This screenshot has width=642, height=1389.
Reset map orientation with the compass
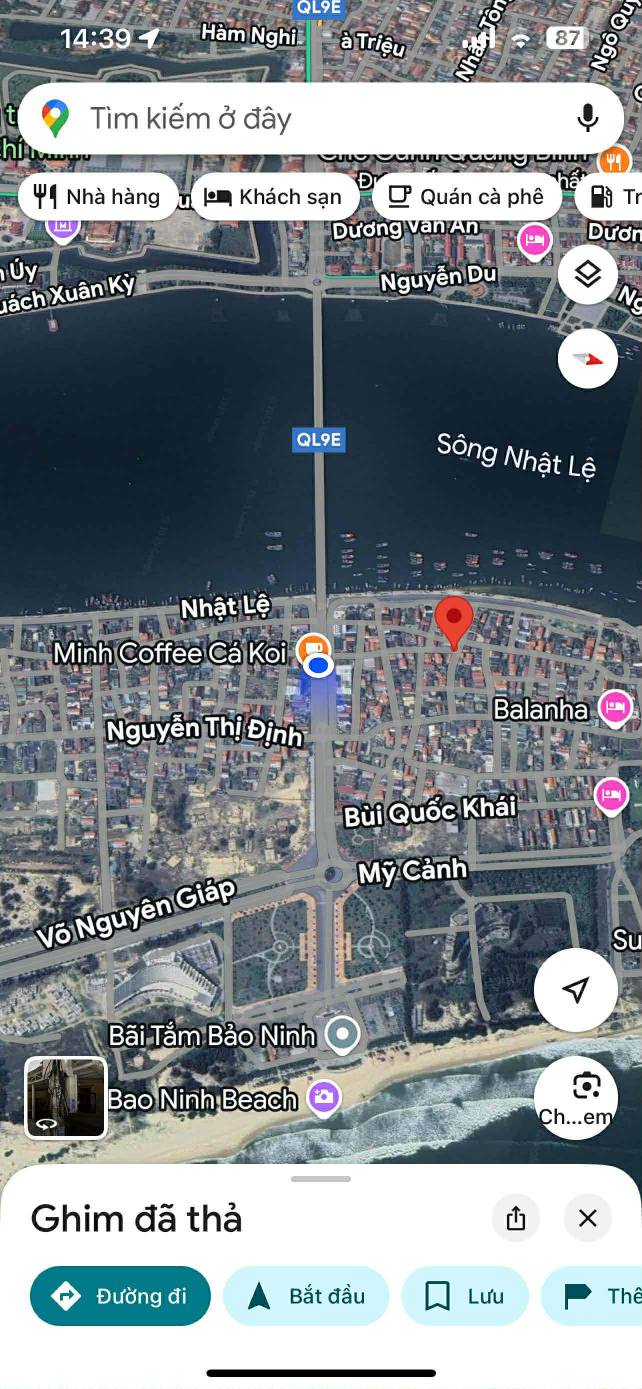(x=587, y=358)
